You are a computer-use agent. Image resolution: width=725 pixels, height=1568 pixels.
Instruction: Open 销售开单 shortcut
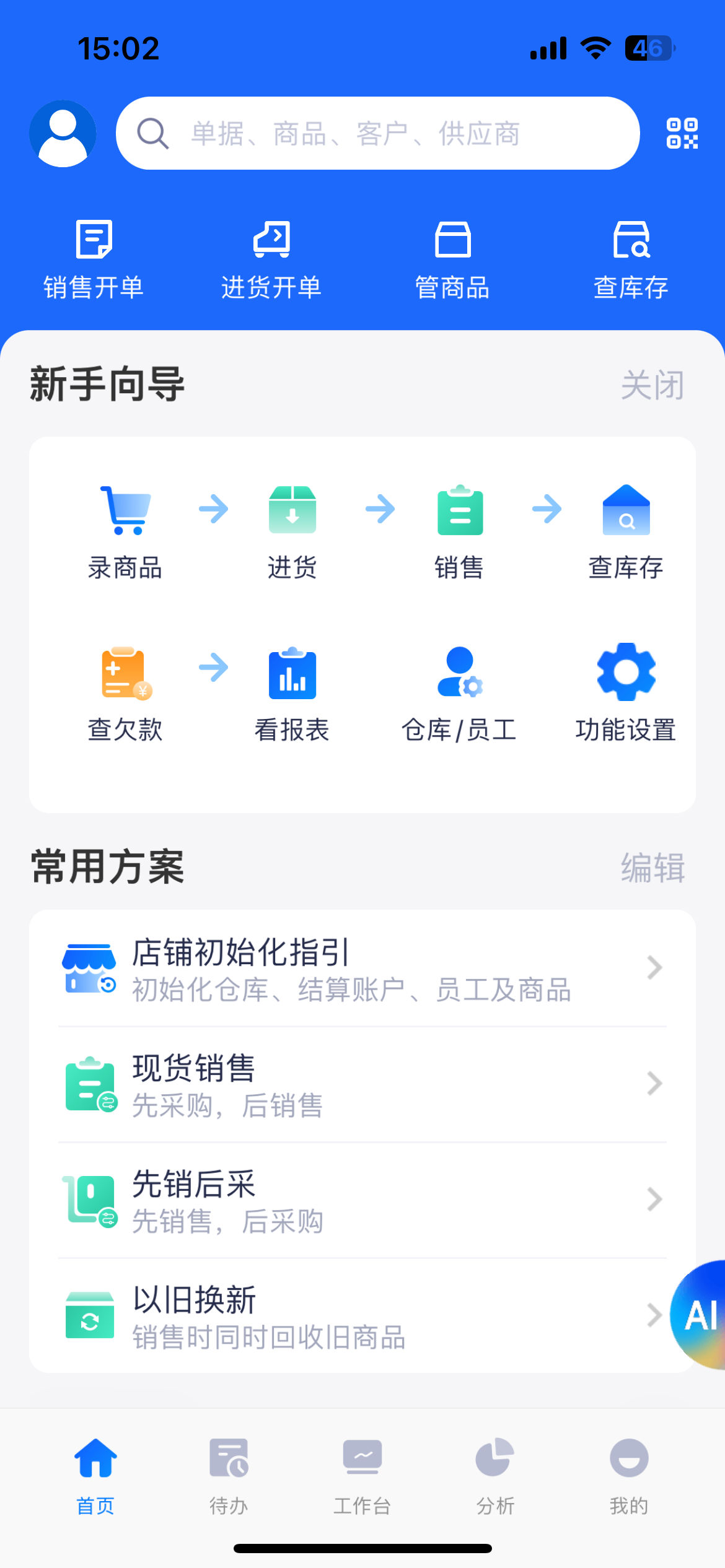[94, 260]
